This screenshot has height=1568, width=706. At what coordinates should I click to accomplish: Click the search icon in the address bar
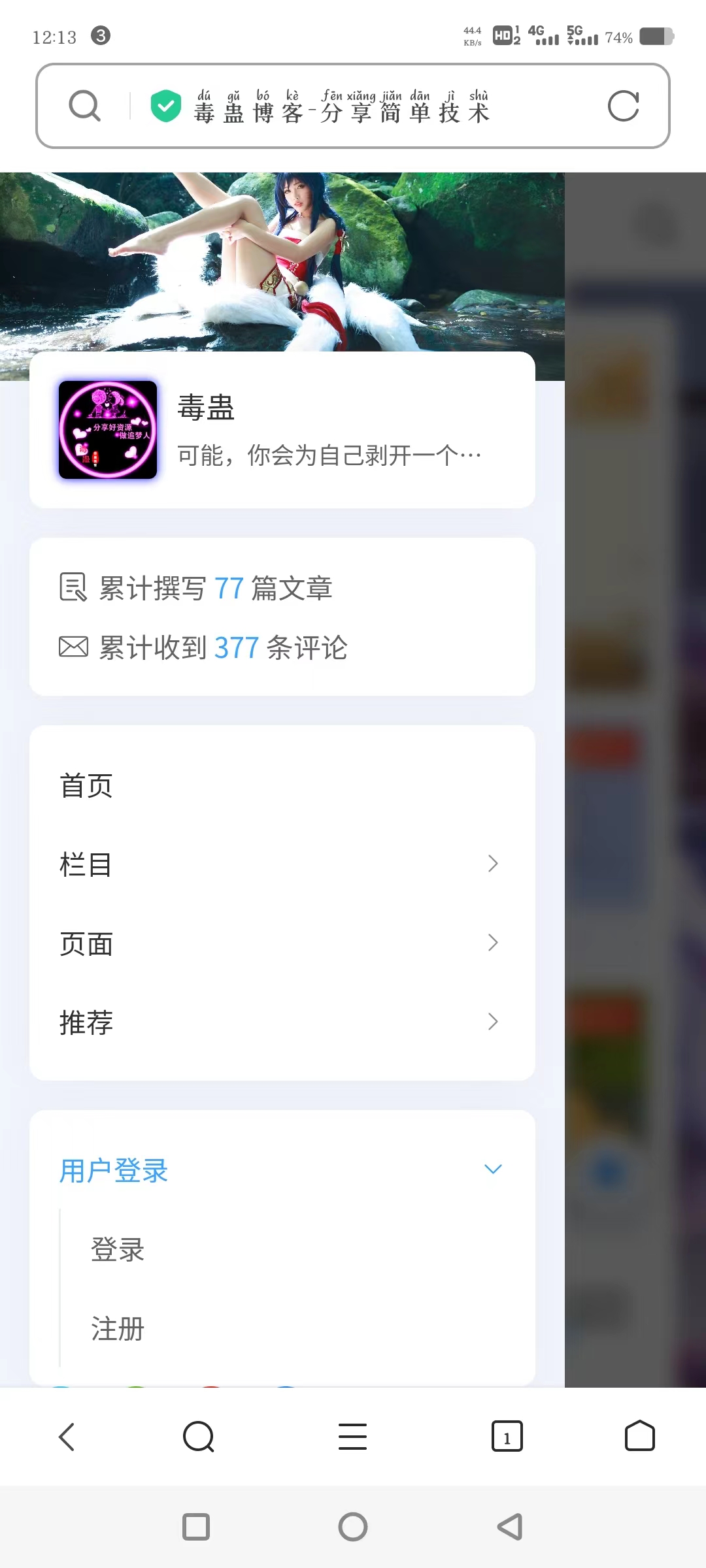84,105
